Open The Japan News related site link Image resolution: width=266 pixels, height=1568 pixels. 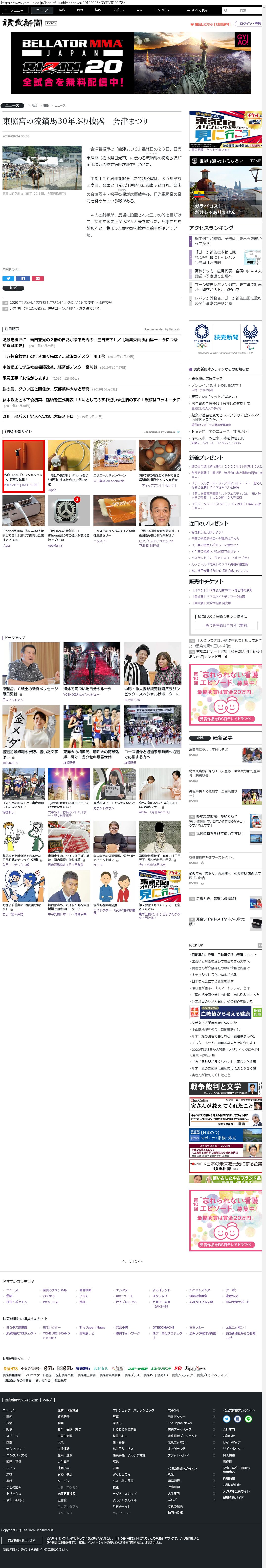(92, 1327)
